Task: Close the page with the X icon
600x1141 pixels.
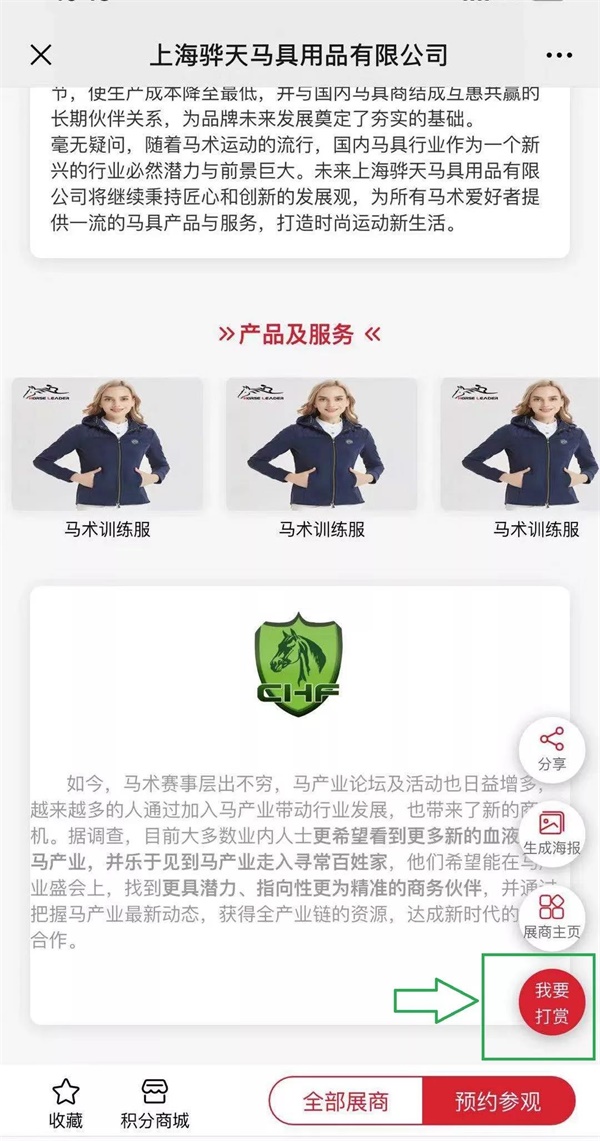Action: click(x=41, y=55)
